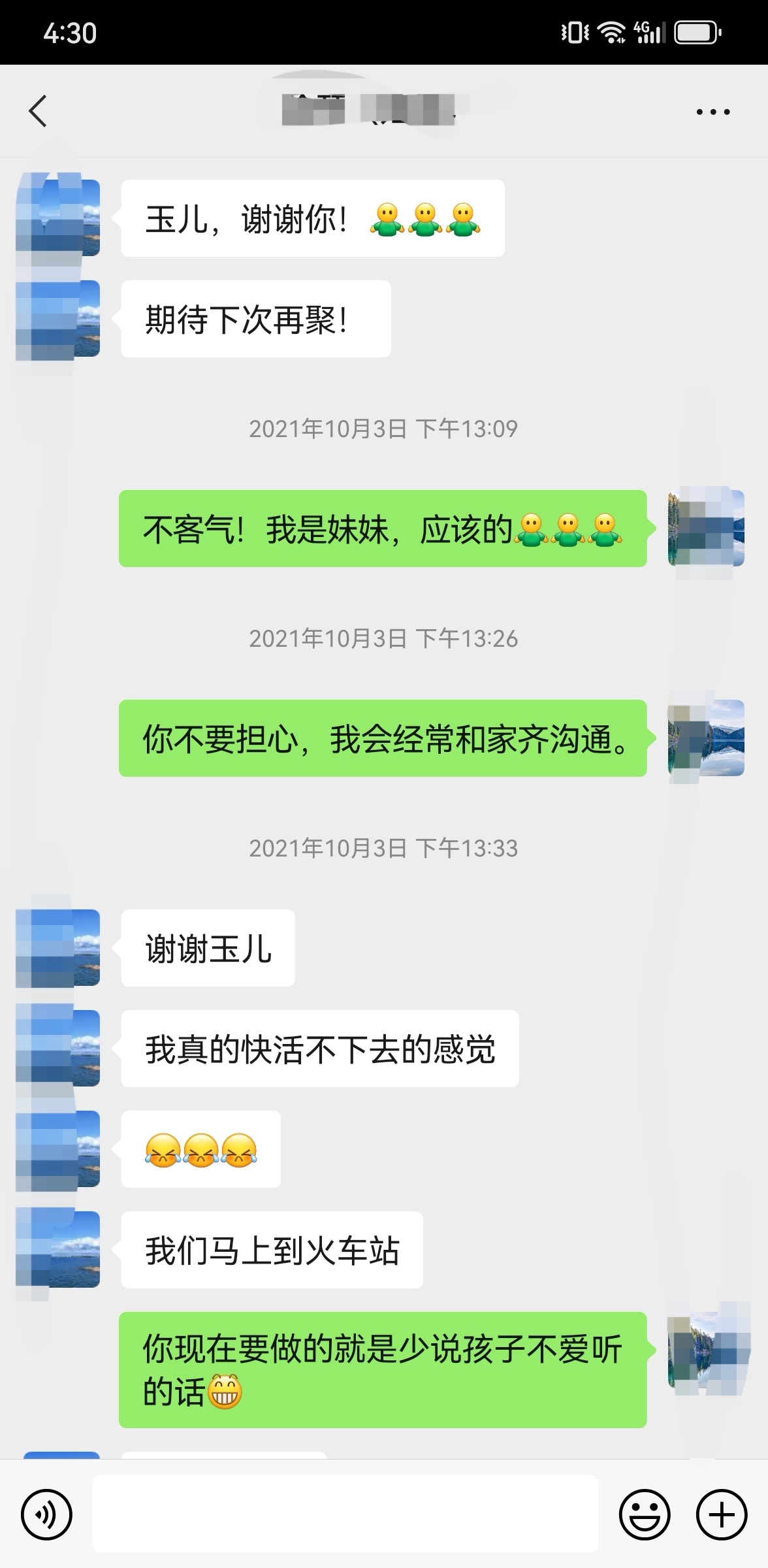Open the three-dot chat info menu
This screenshot has height=1568, width=768.
point(712,112)
